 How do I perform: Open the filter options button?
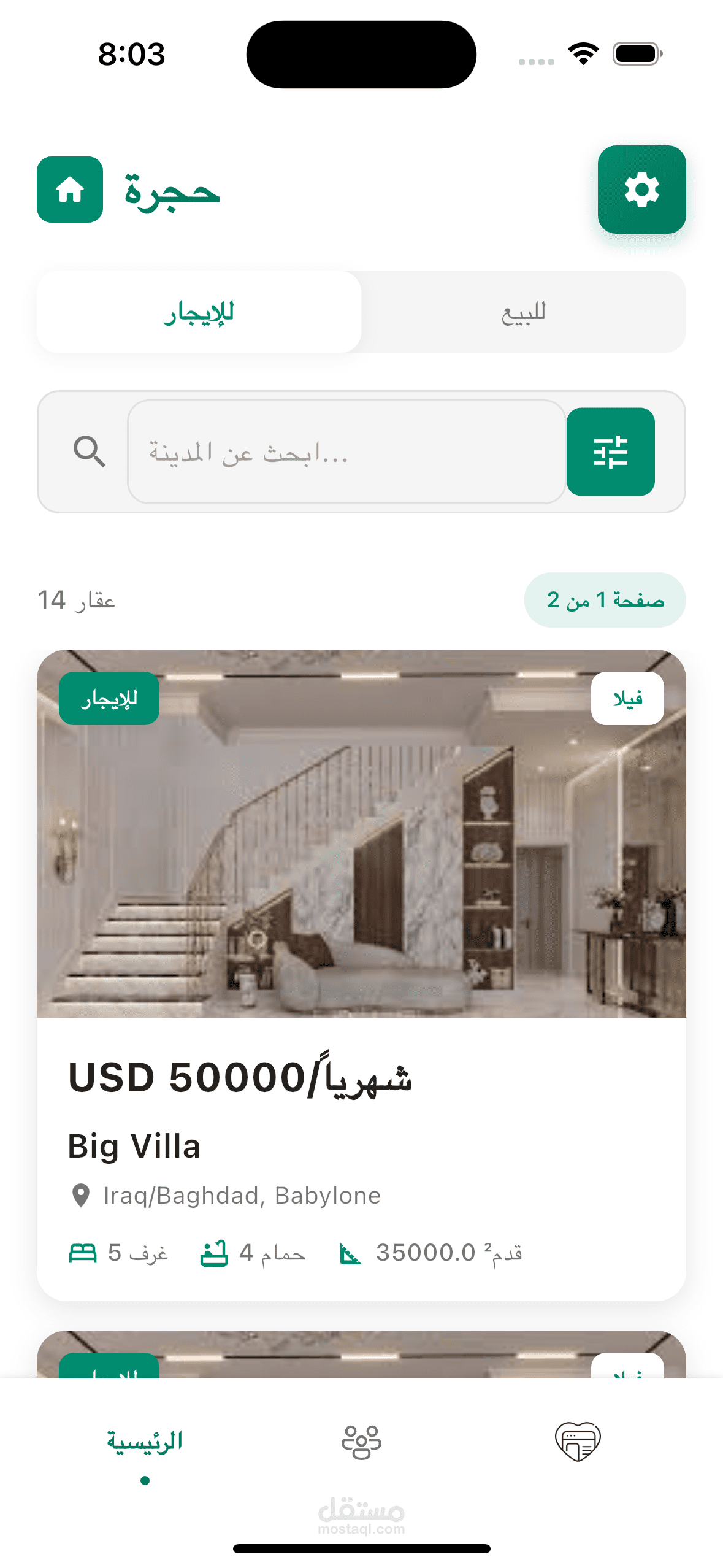610,452
